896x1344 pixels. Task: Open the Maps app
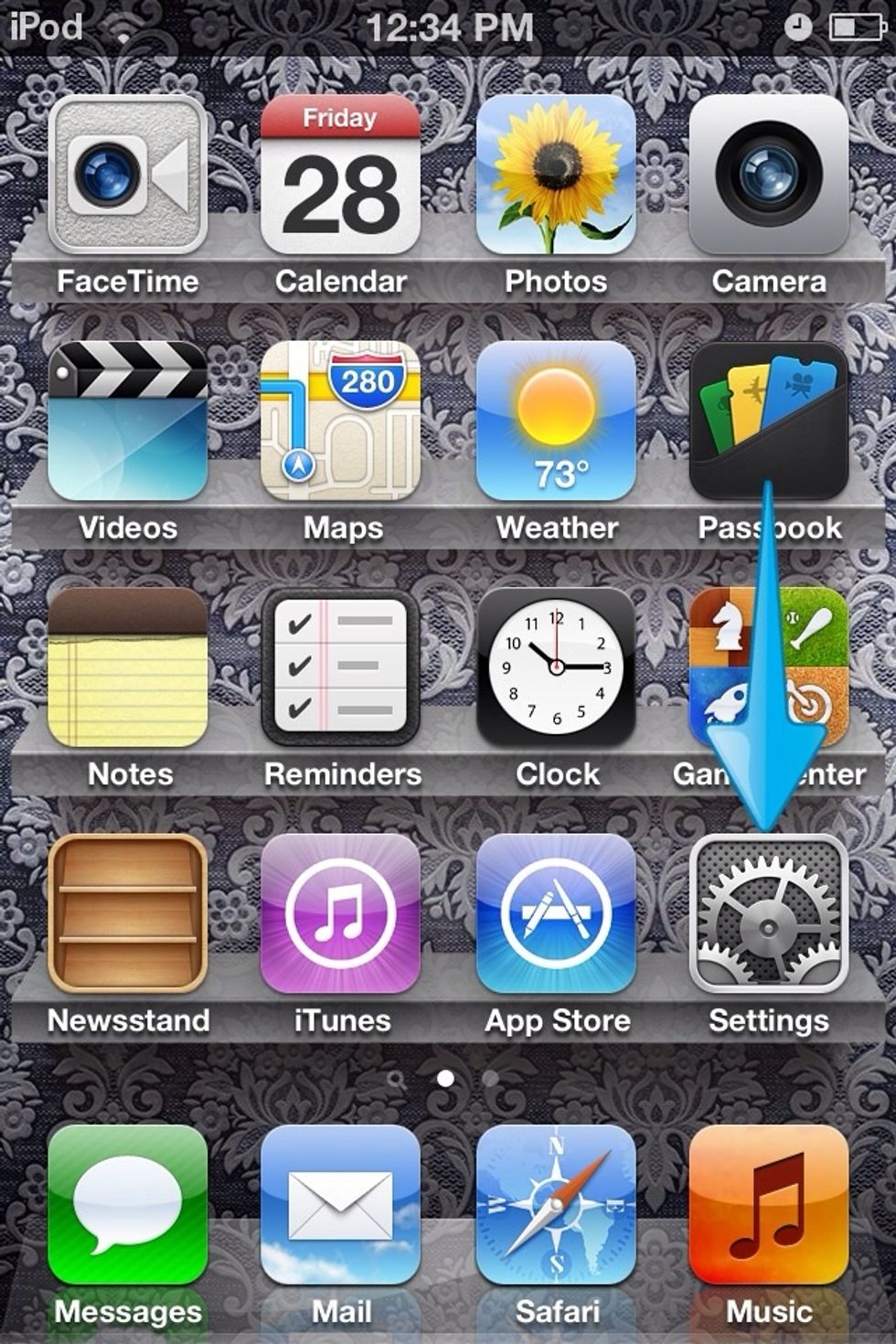pos(340,421)
